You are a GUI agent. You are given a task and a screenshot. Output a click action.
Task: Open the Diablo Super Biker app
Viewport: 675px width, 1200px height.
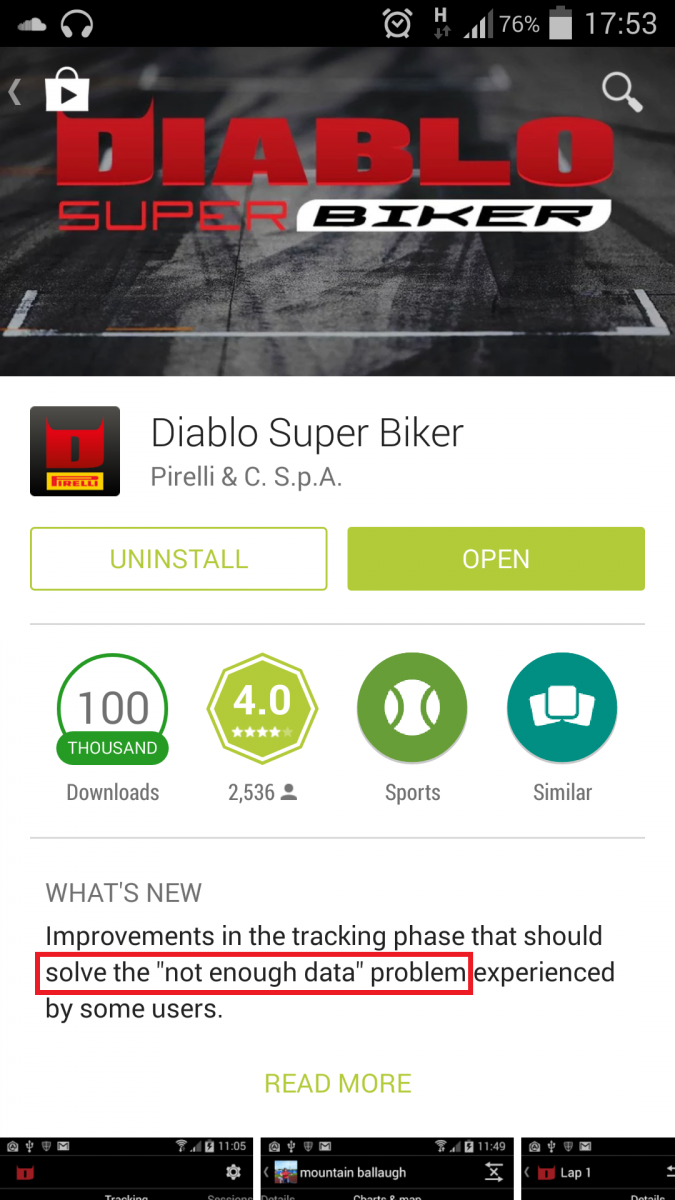point(496,559)
